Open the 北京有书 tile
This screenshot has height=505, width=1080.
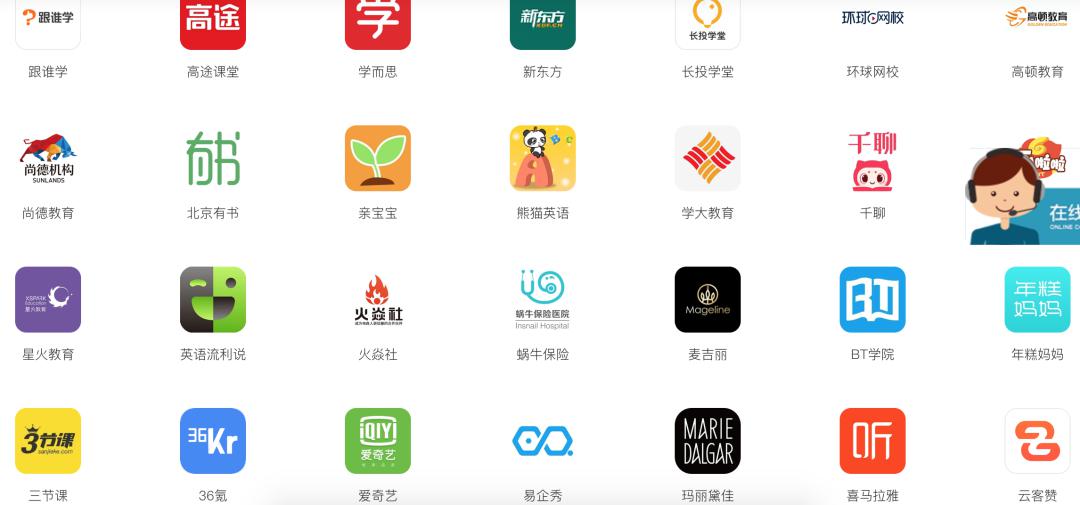(213, 158)
